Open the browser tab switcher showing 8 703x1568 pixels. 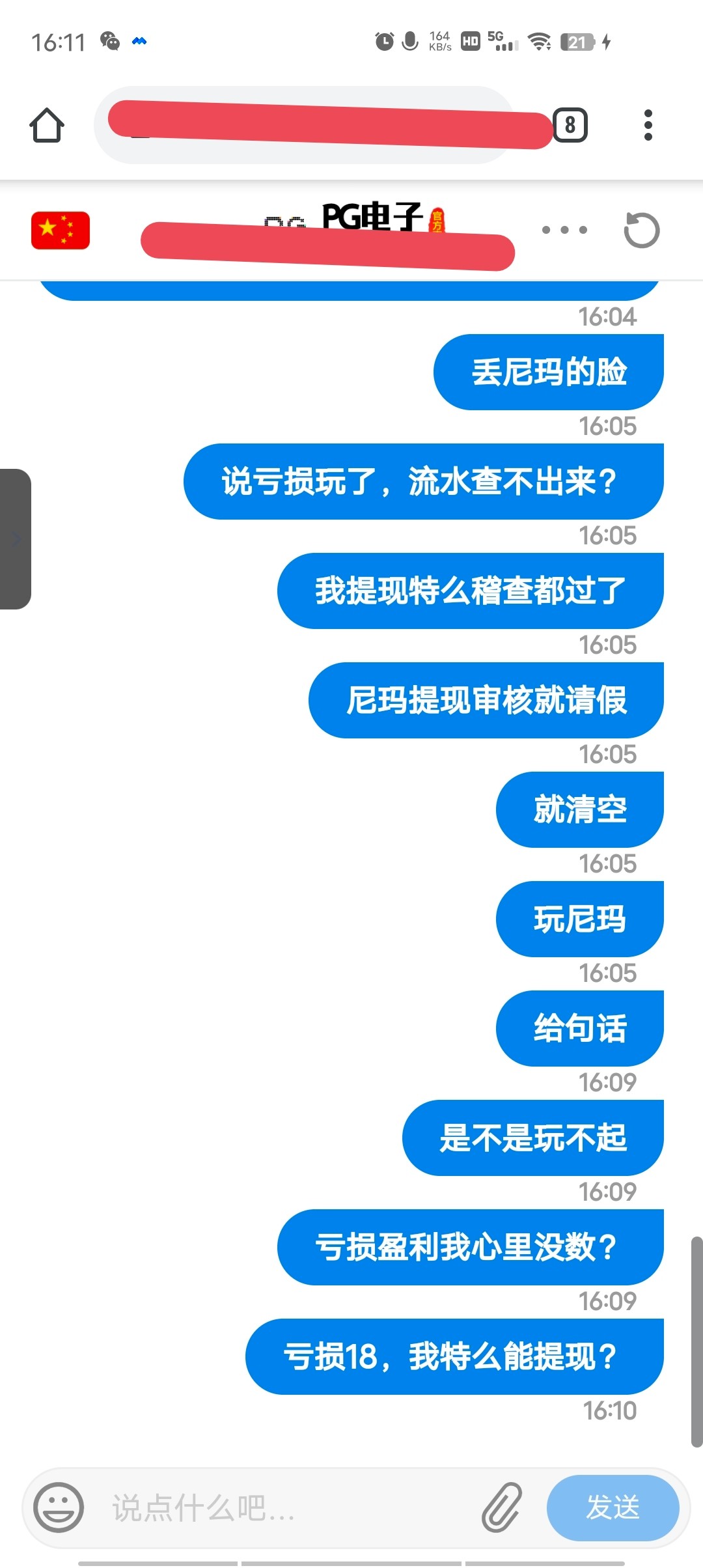pos(570,125)
